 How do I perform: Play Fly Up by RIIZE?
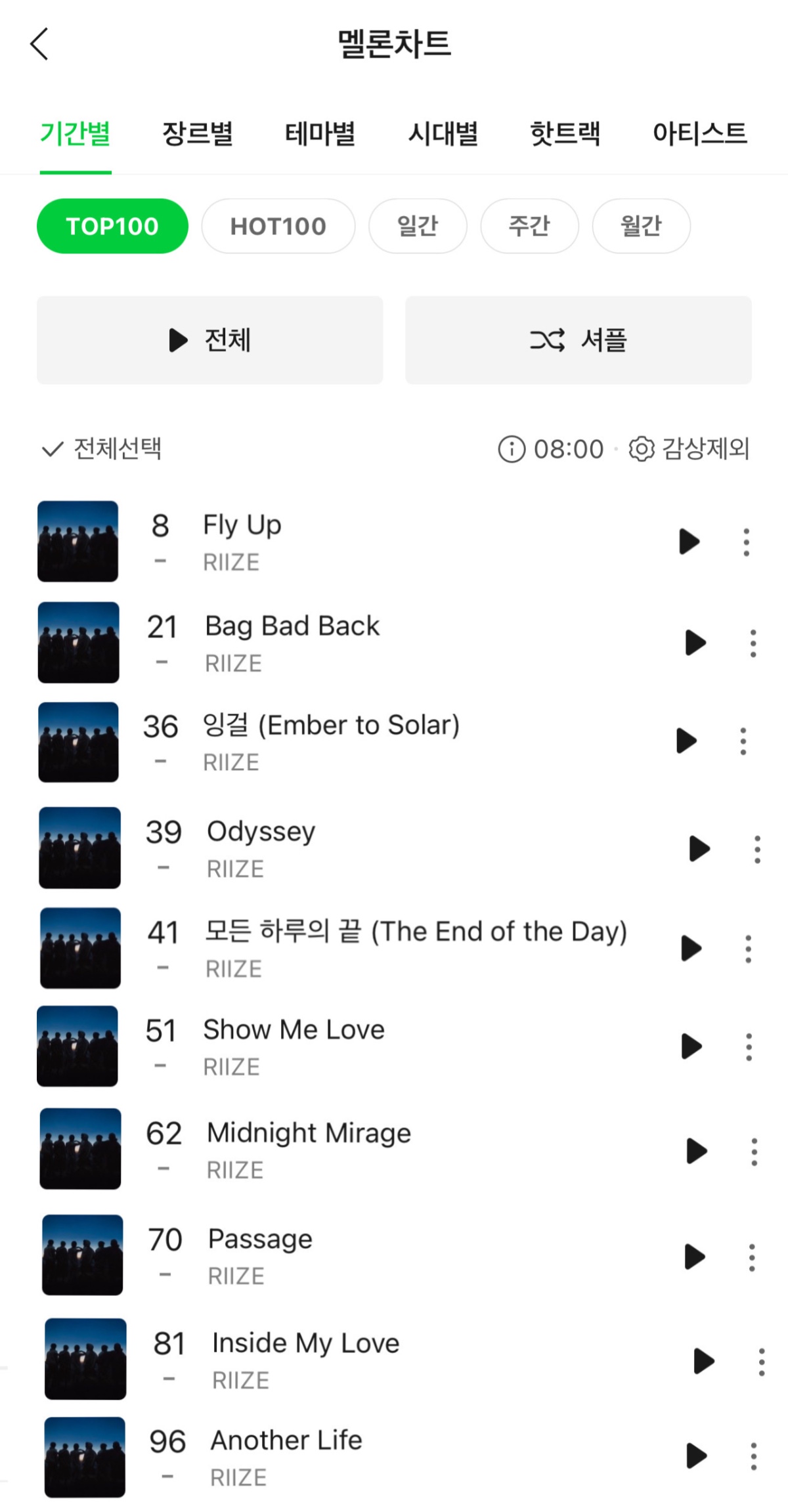[x=689, y=542]
